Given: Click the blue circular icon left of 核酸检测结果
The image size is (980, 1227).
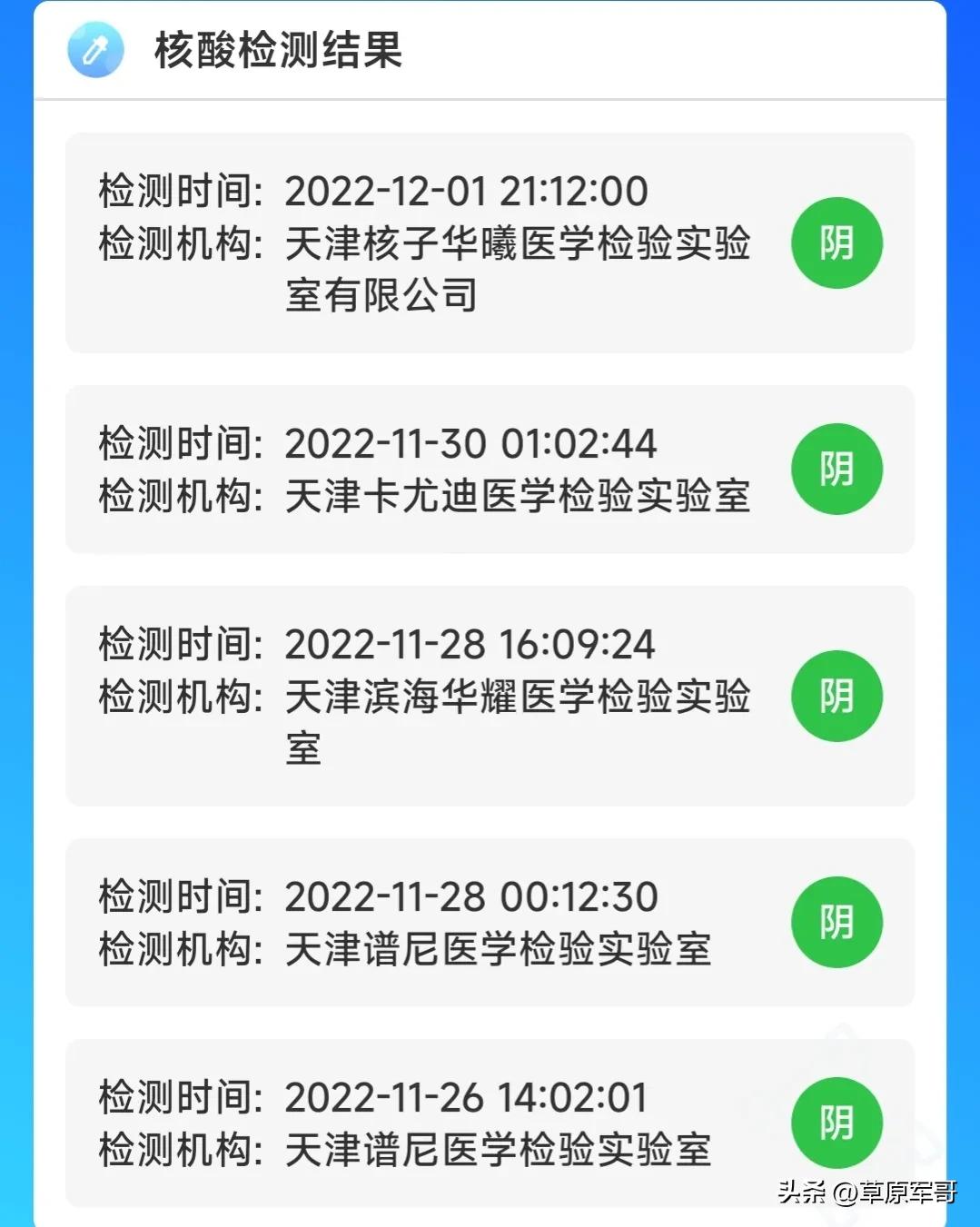Looking at the screenshot, I should (94, 50).
